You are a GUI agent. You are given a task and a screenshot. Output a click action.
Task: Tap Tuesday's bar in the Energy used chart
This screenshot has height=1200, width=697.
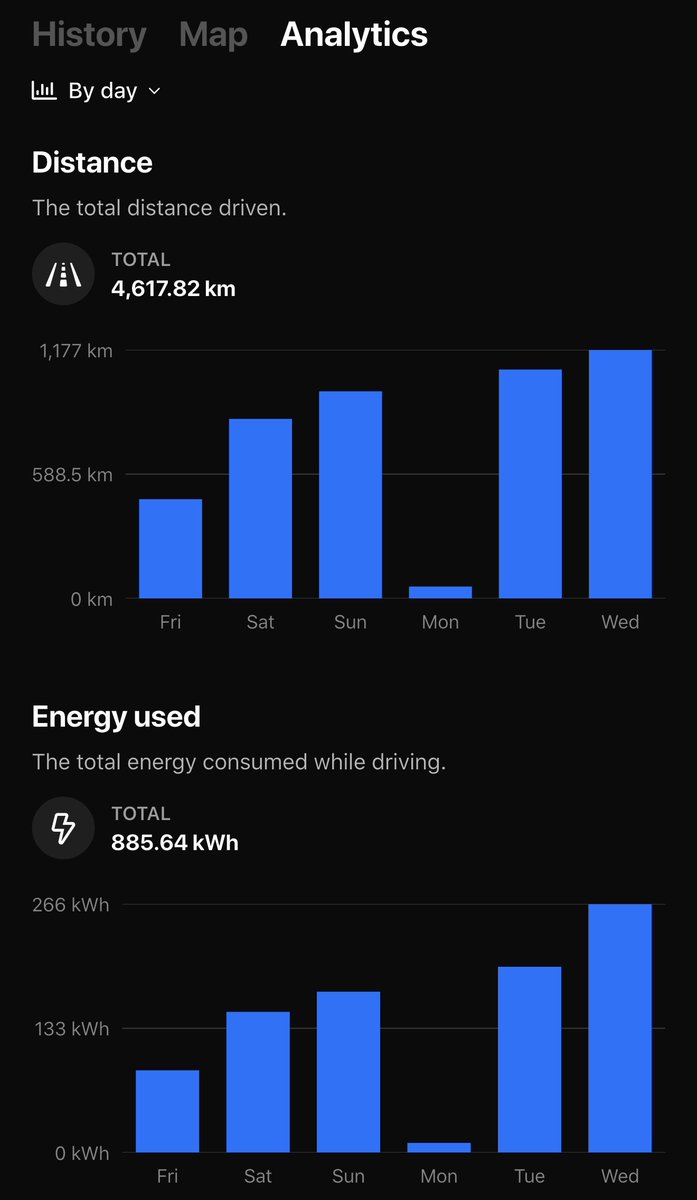529,1060
